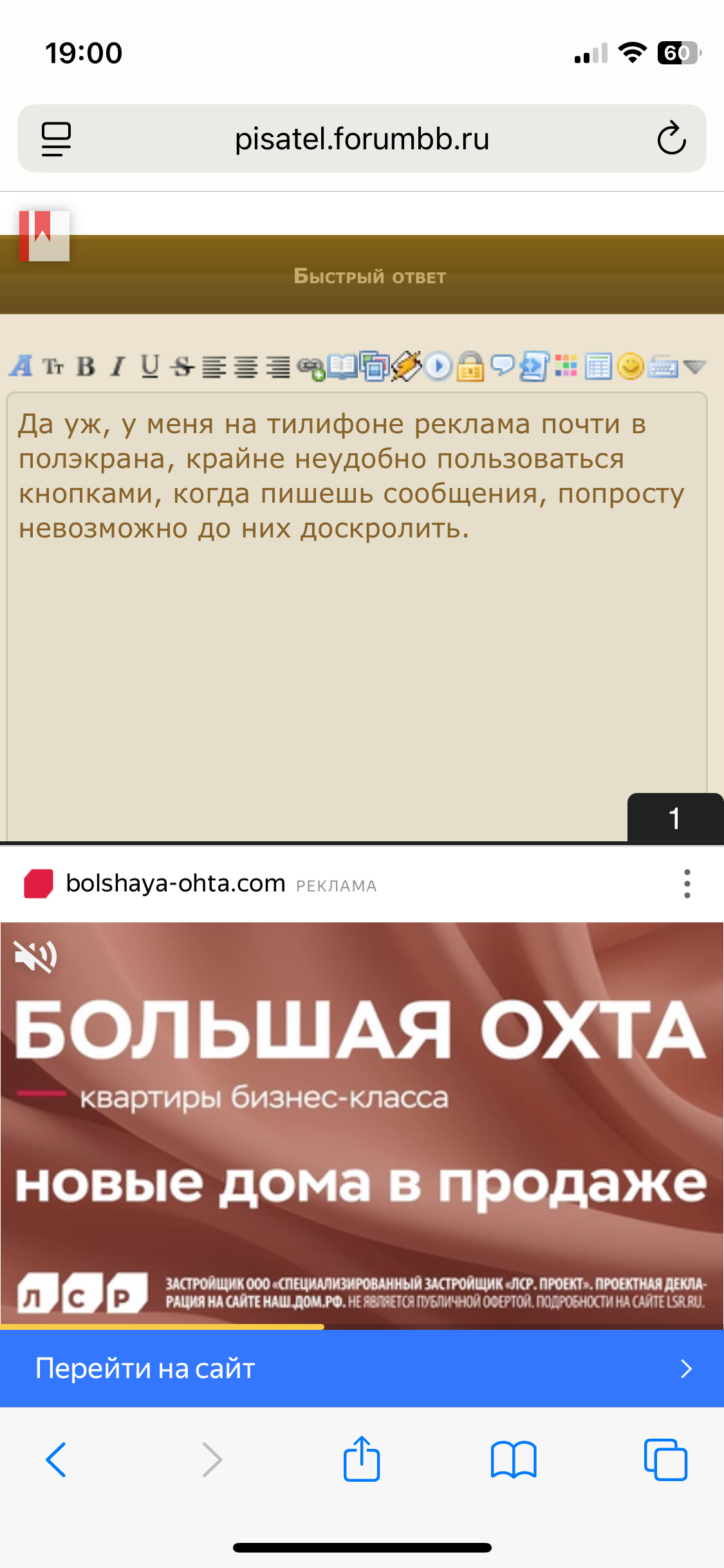Image resolution: width=724 pixels, height=1568 pixels.
Task: Open the smiley emoticon picker
Action: tap(630, 367)
